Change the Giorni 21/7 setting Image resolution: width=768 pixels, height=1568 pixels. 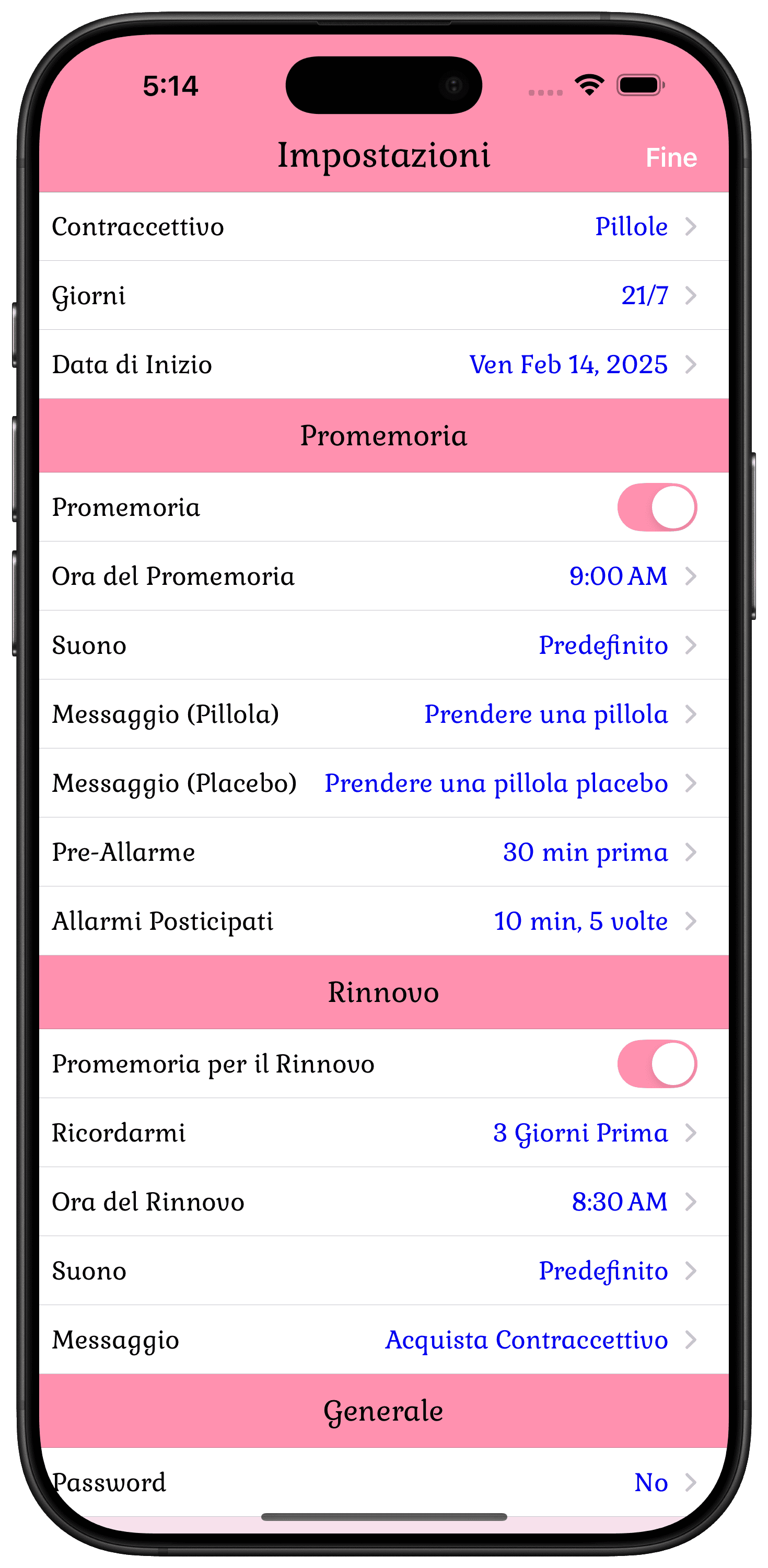383,296
